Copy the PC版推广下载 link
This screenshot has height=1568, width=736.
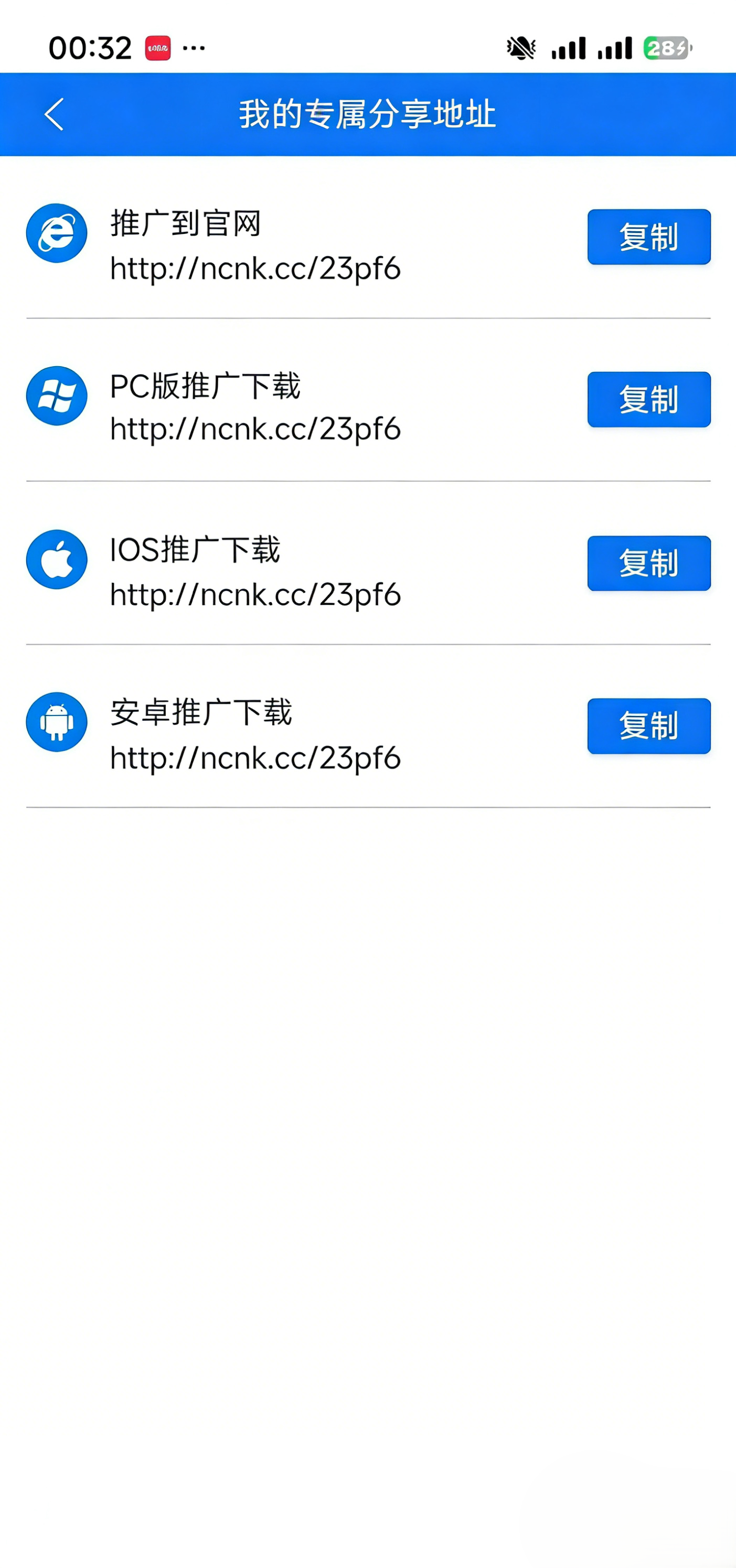tap(648, 399)
